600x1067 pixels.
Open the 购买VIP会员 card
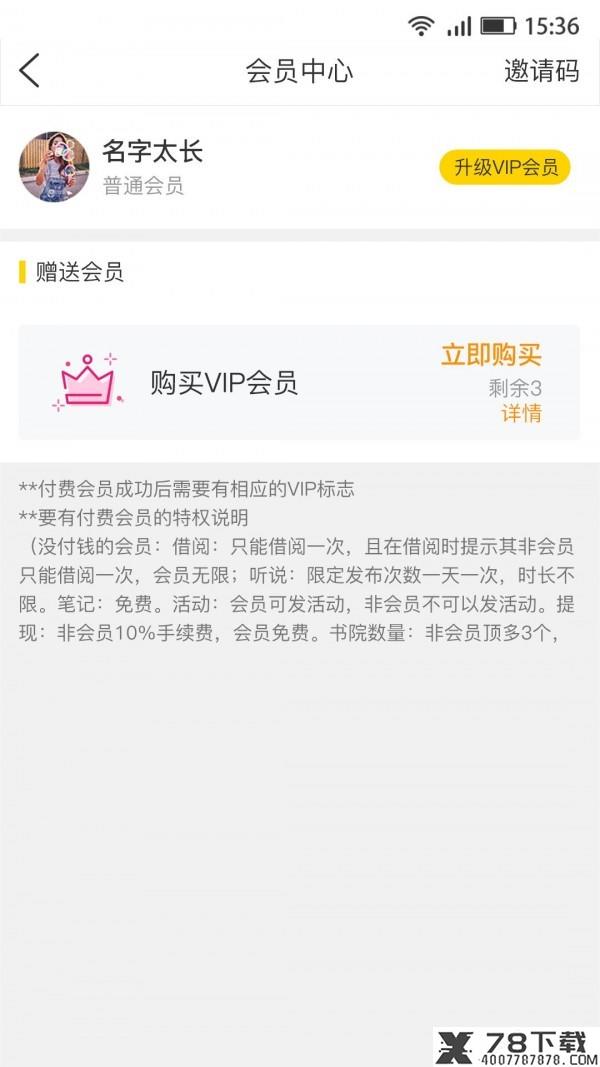click(299, 382)
